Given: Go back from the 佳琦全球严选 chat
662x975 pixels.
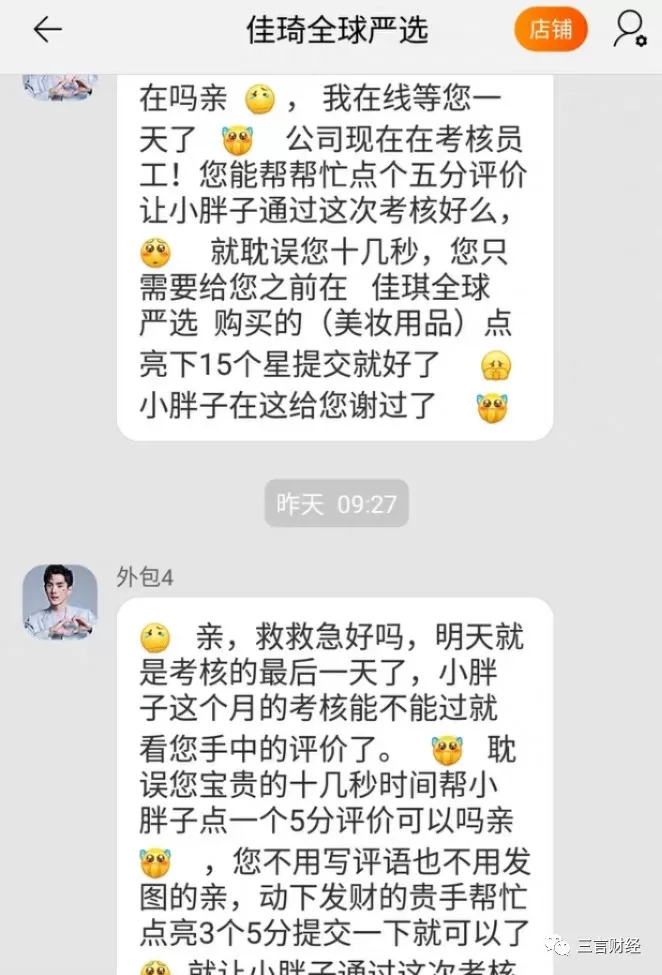Looking at the screenshot, I should click(x=47, y=30).
